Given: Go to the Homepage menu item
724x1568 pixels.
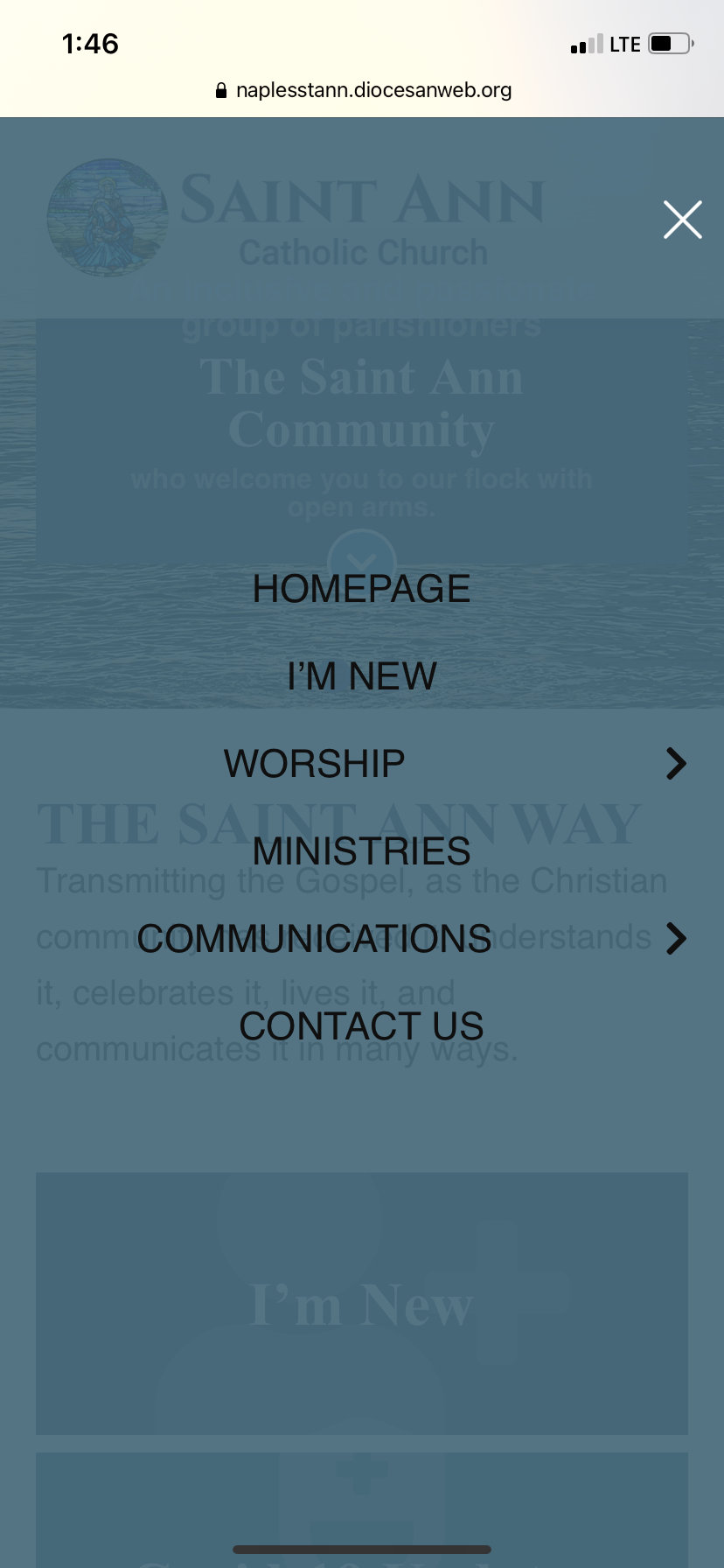Looking at the screenshot, I should pyautogui.click(x=361, y=589).
